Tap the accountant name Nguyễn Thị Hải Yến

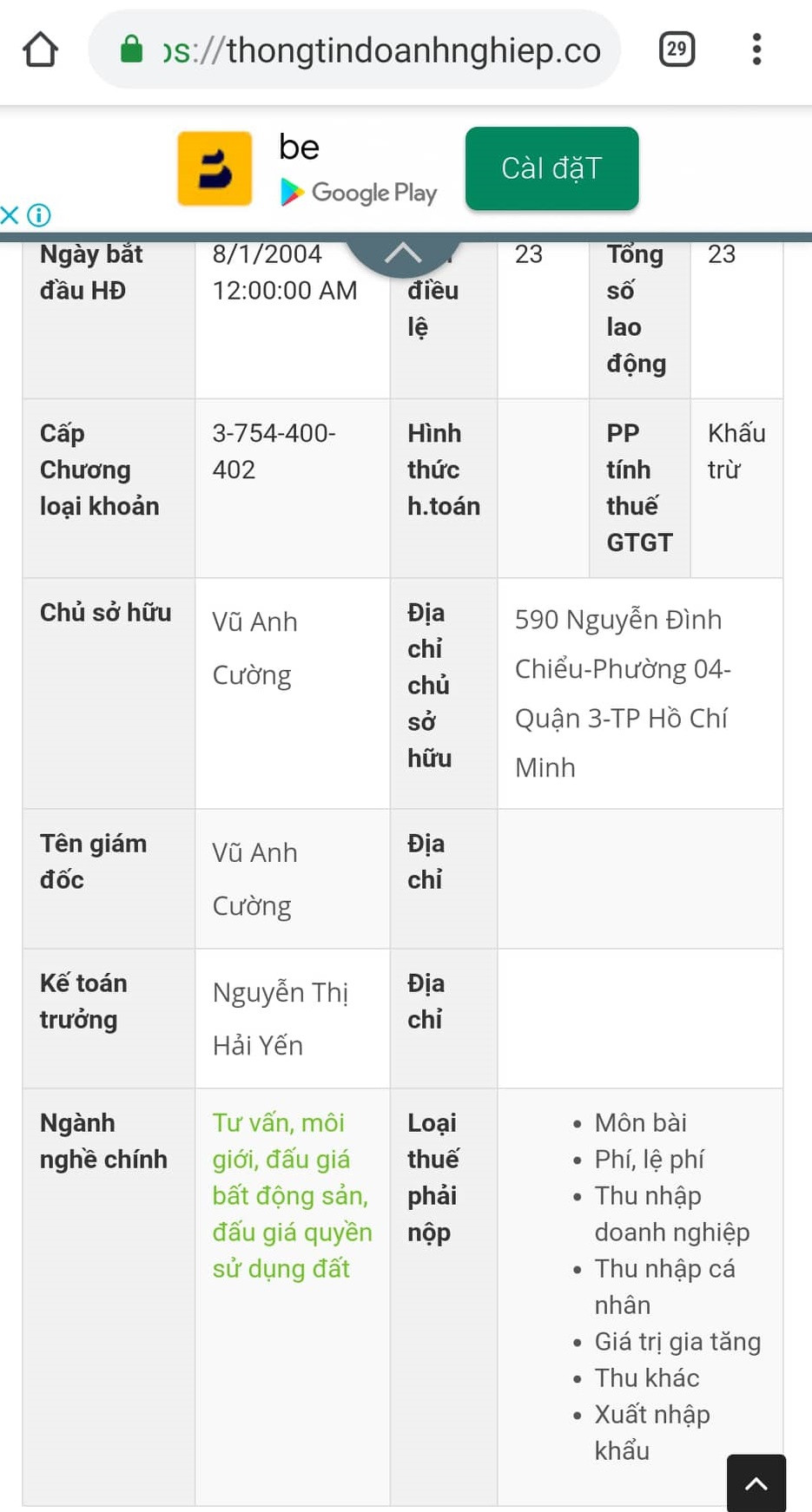[x=281, y=1018]
